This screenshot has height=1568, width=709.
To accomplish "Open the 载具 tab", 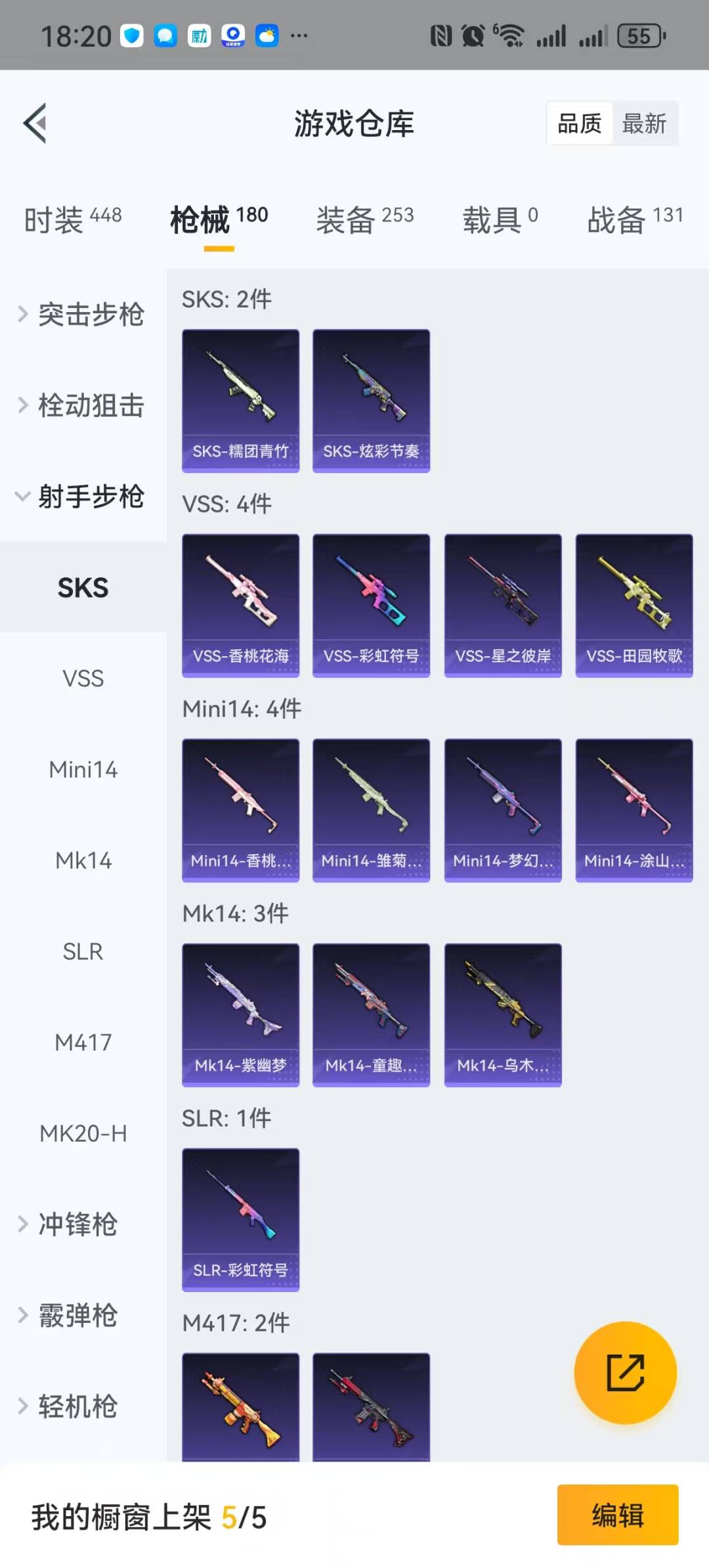I will [500, 219].
